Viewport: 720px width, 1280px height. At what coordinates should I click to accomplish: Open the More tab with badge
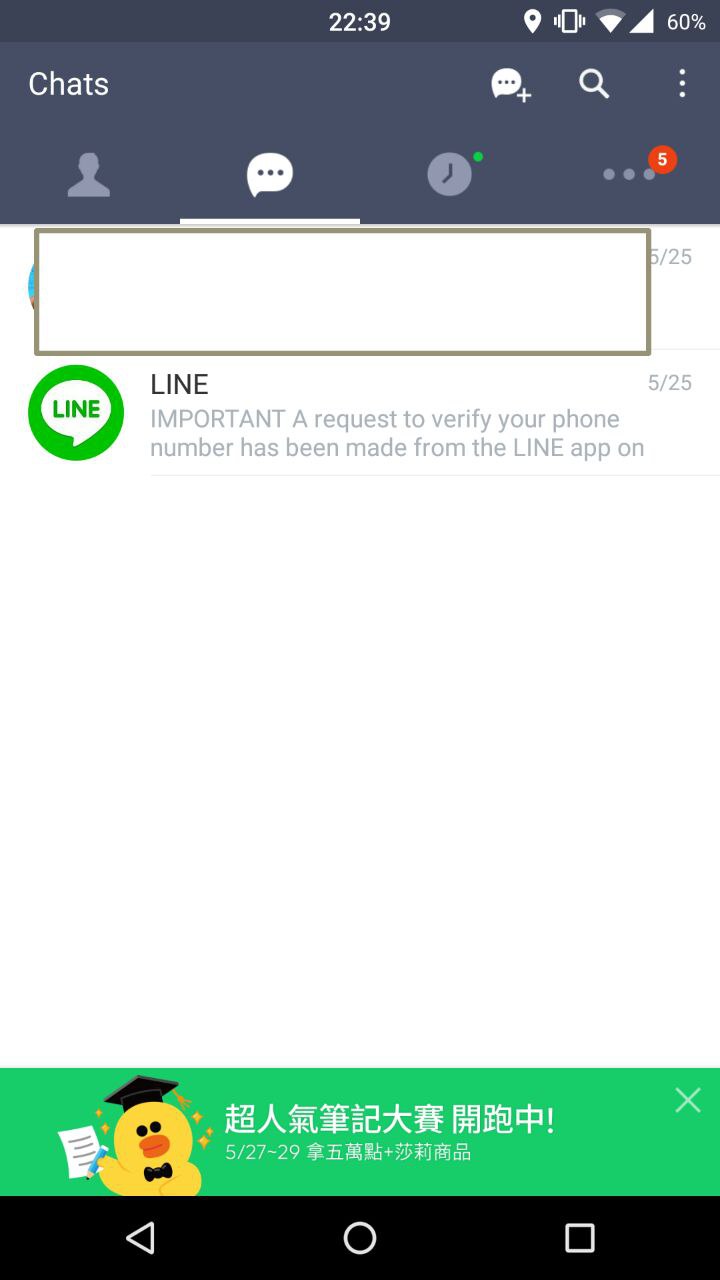632,174
